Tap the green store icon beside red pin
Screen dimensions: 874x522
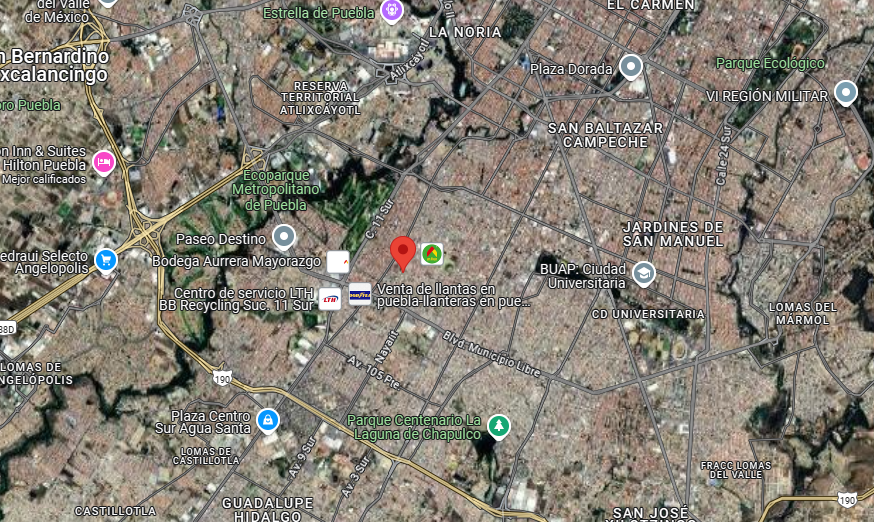(432, 254)
